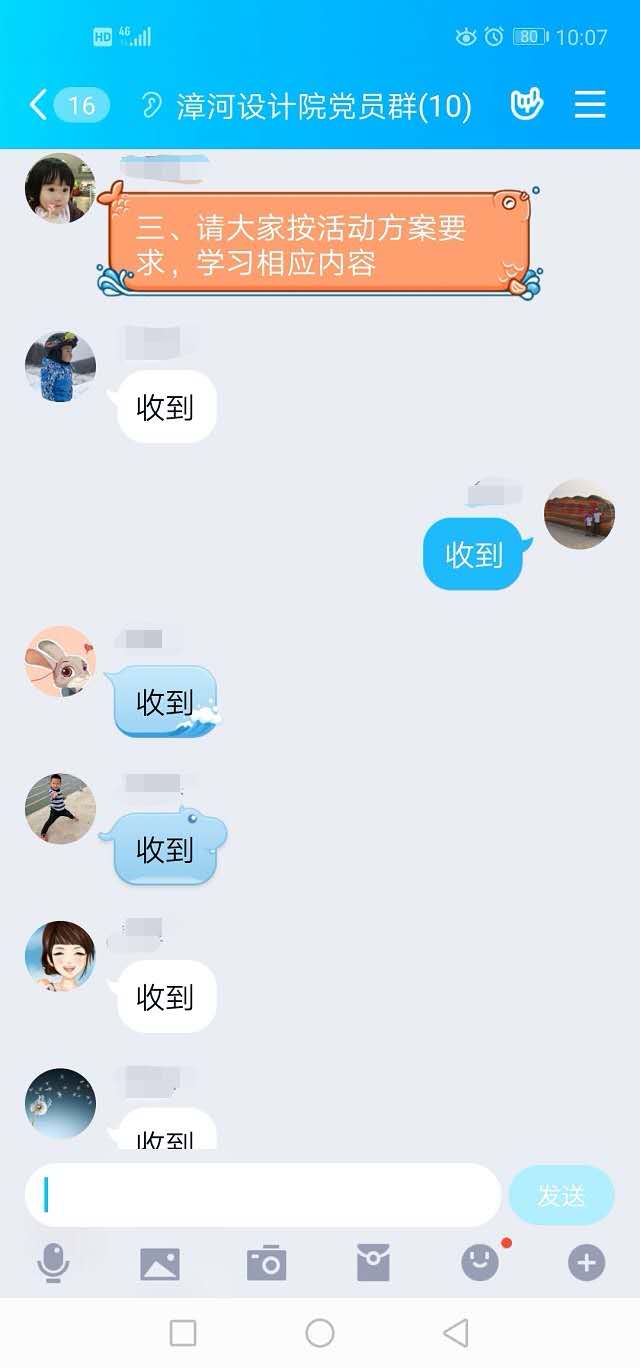Open the dandelion avatar's profile

[x=60, y=1103]
